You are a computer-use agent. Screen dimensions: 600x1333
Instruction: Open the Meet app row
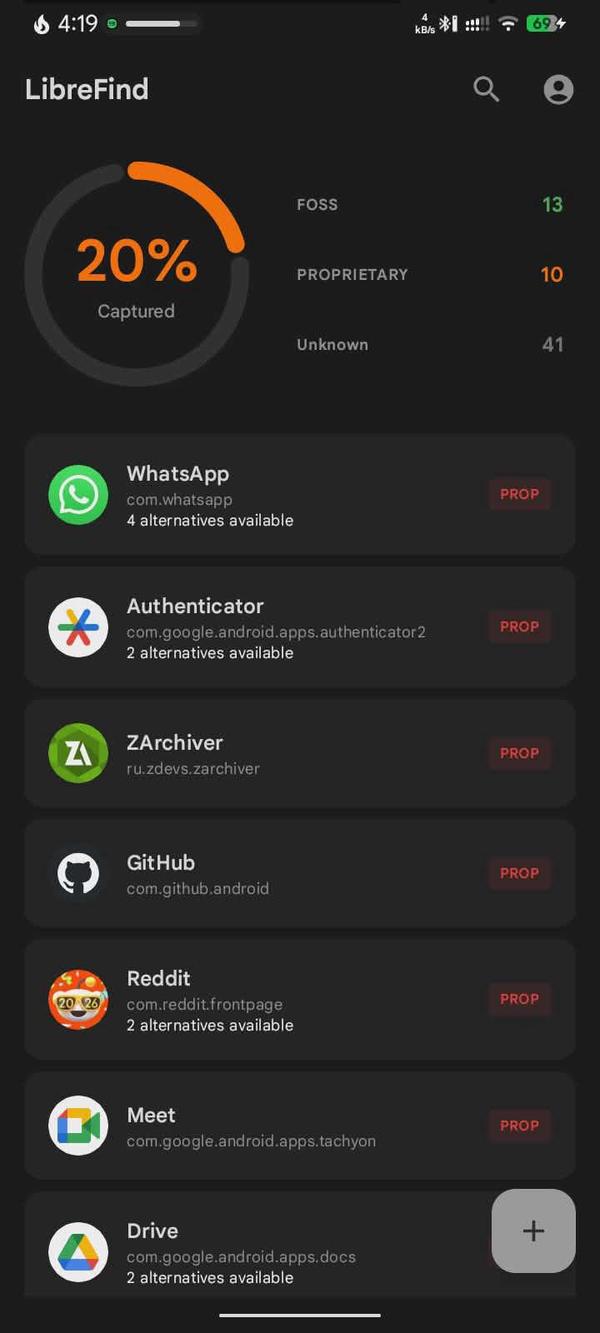(x=300, y=1125)
